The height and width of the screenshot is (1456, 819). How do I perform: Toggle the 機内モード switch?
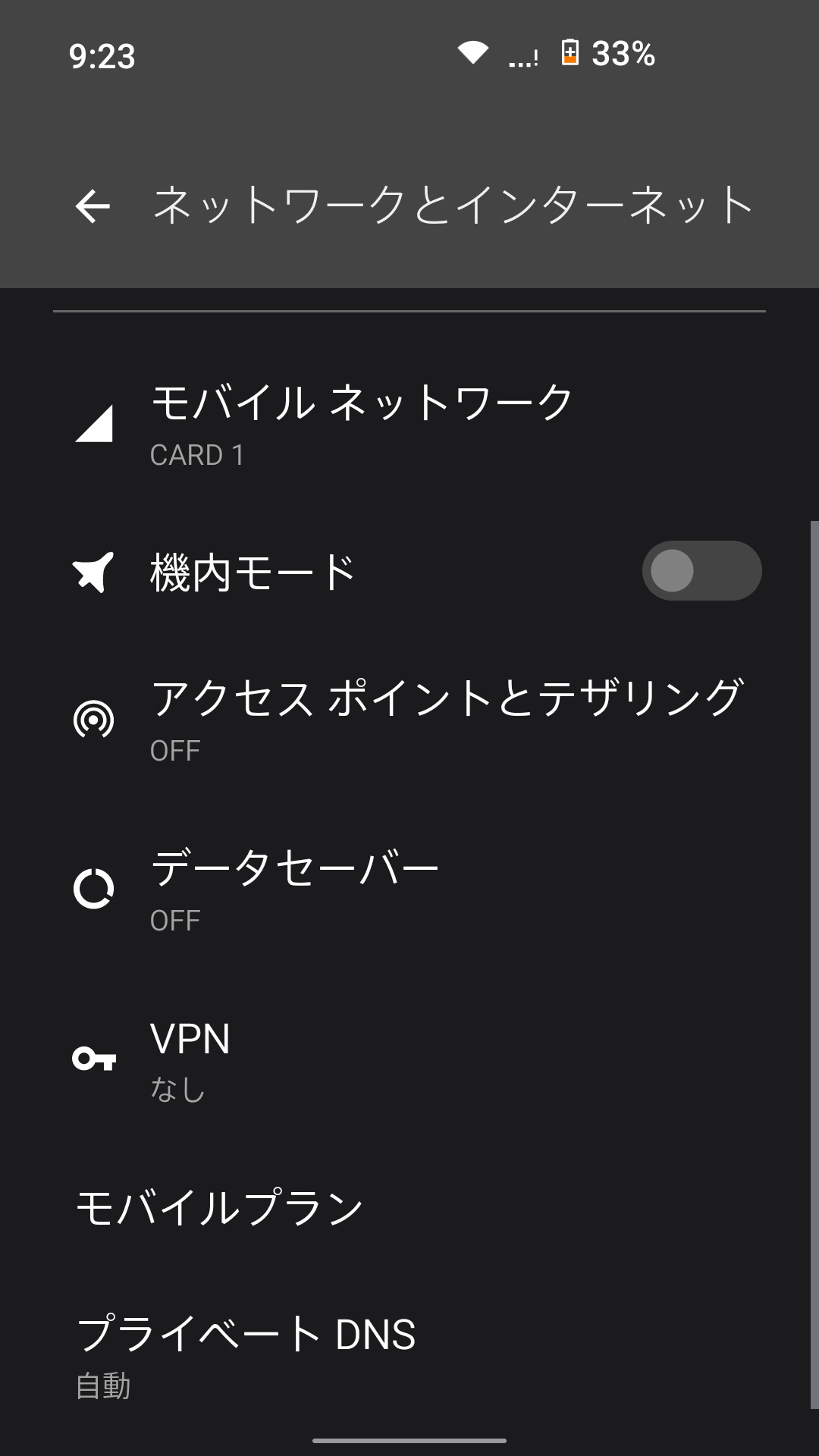point(701,571)
